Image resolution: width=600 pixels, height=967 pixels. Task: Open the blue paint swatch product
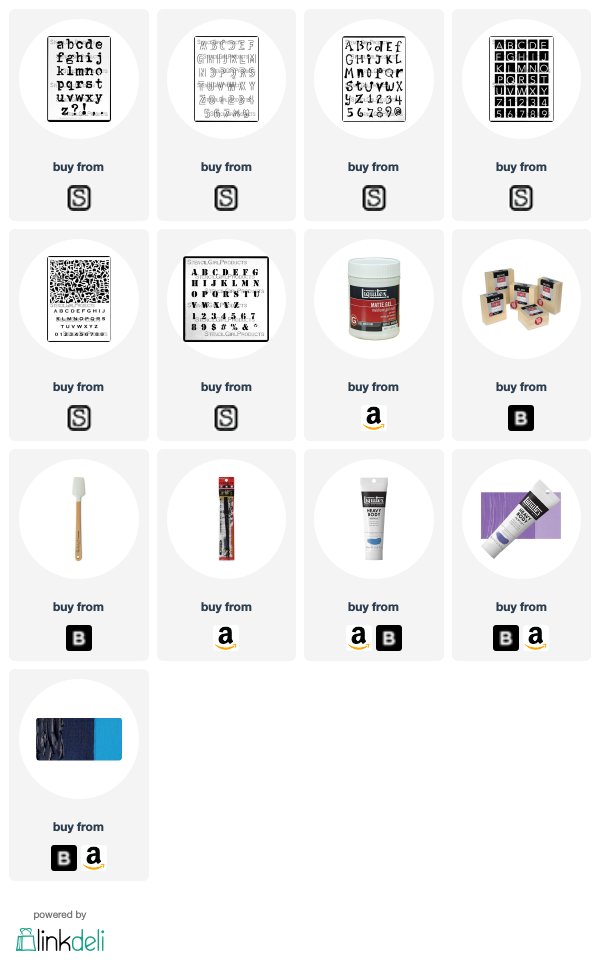pos(79,739)
